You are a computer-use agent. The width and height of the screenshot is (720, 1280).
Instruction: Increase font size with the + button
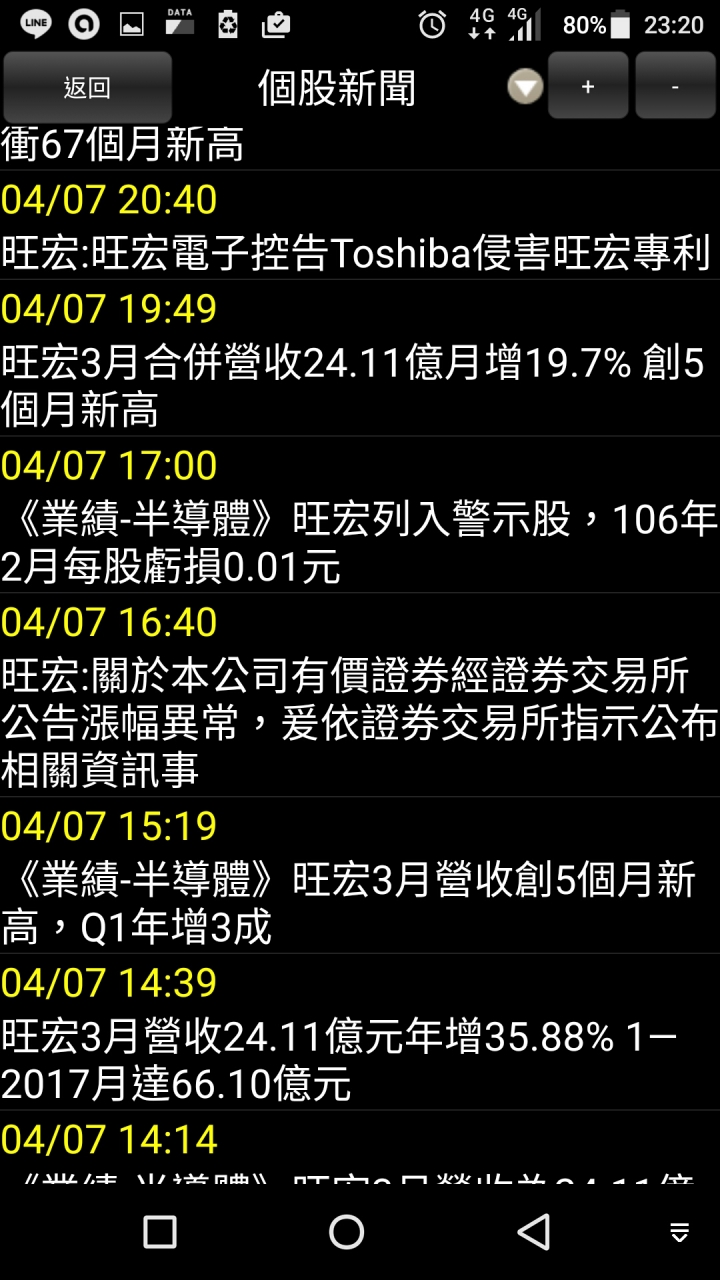click(x=588, y=87)
